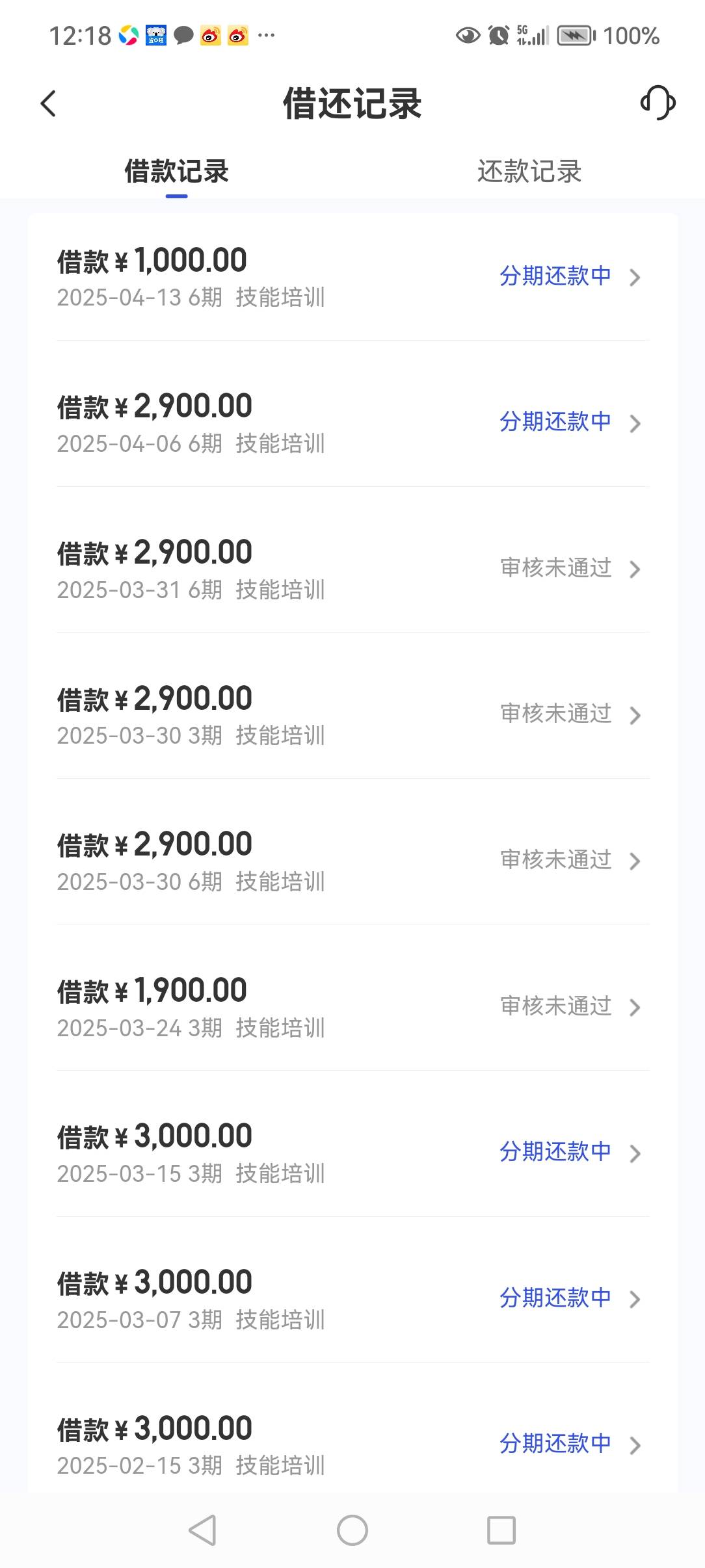View the 3期 rejected loan from 2025-03-30

click(x=352, y=714)
